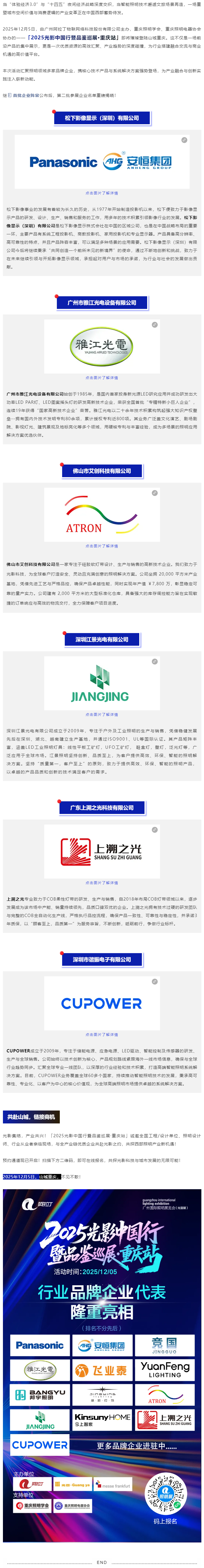Open the 2025光影中国行 exhibition poster image

101,1363
